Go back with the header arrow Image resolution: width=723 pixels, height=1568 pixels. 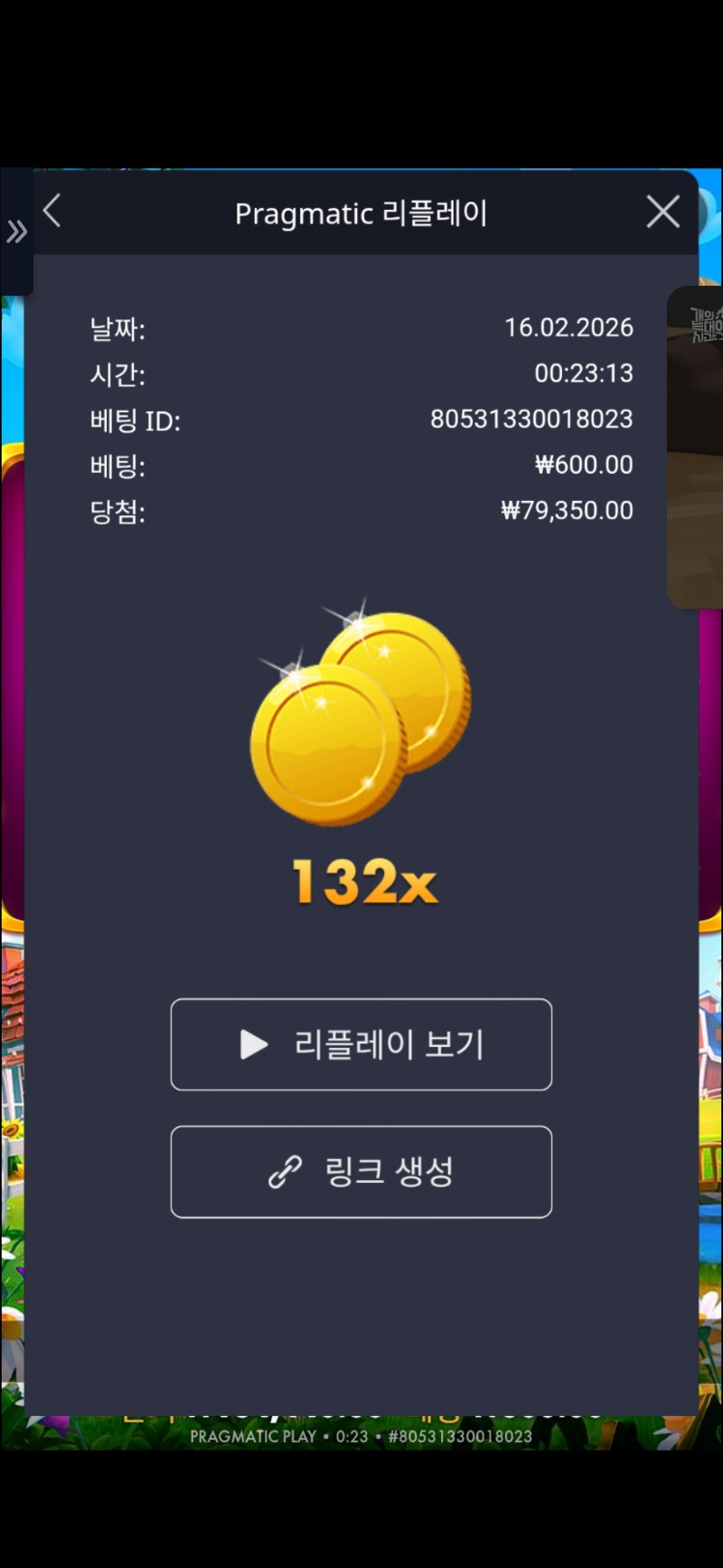pos(52,212)
